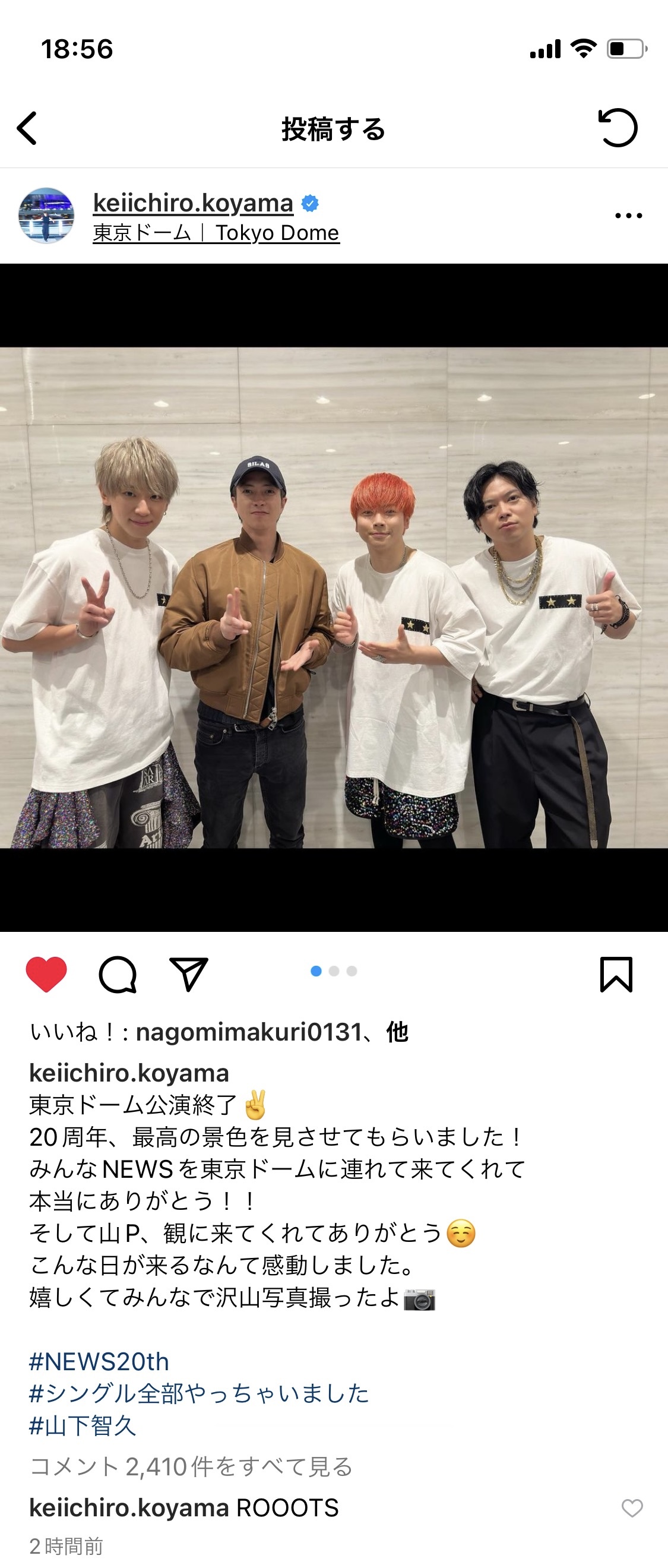Open the #山下智久 hashtag

[83, 1425]
